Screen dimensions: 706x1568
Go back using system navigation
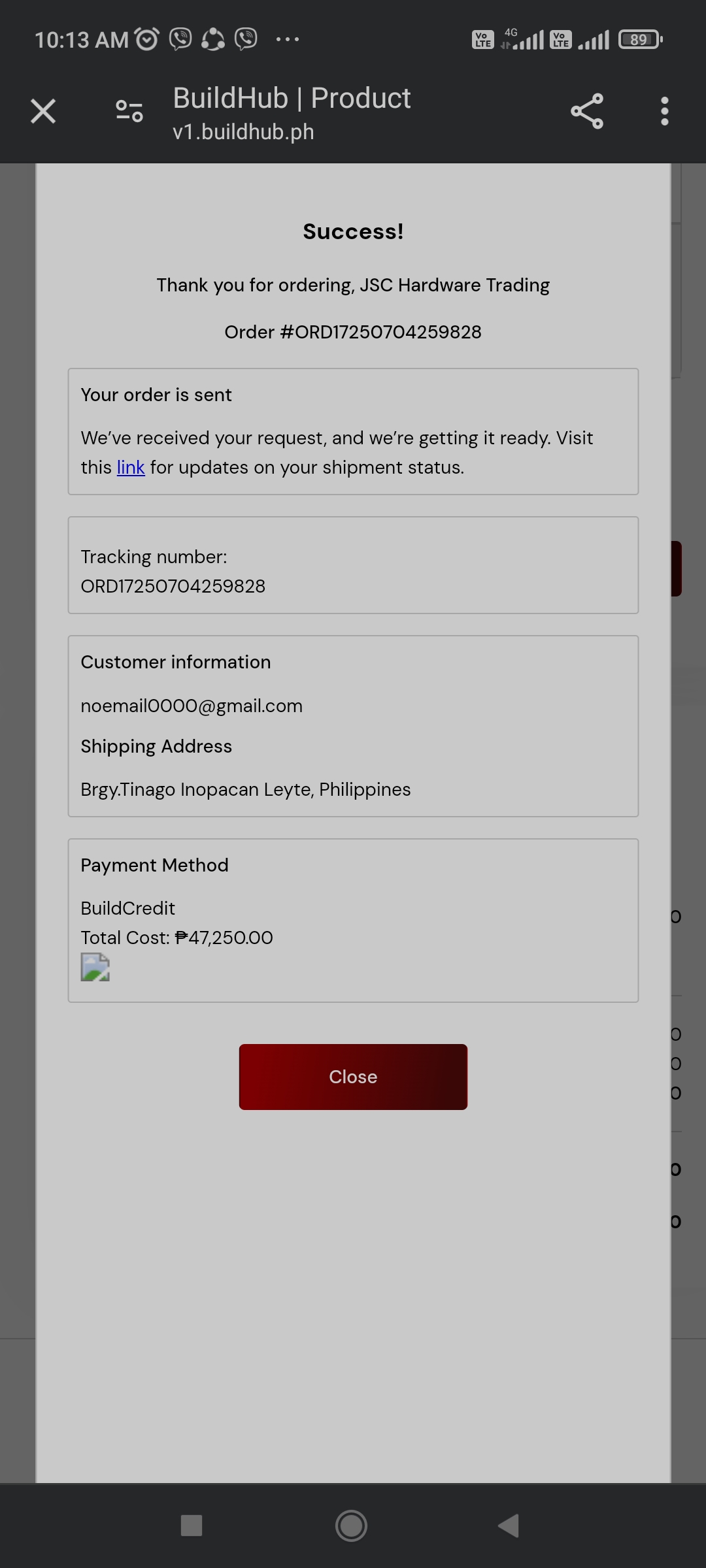tap(509, 1526)
